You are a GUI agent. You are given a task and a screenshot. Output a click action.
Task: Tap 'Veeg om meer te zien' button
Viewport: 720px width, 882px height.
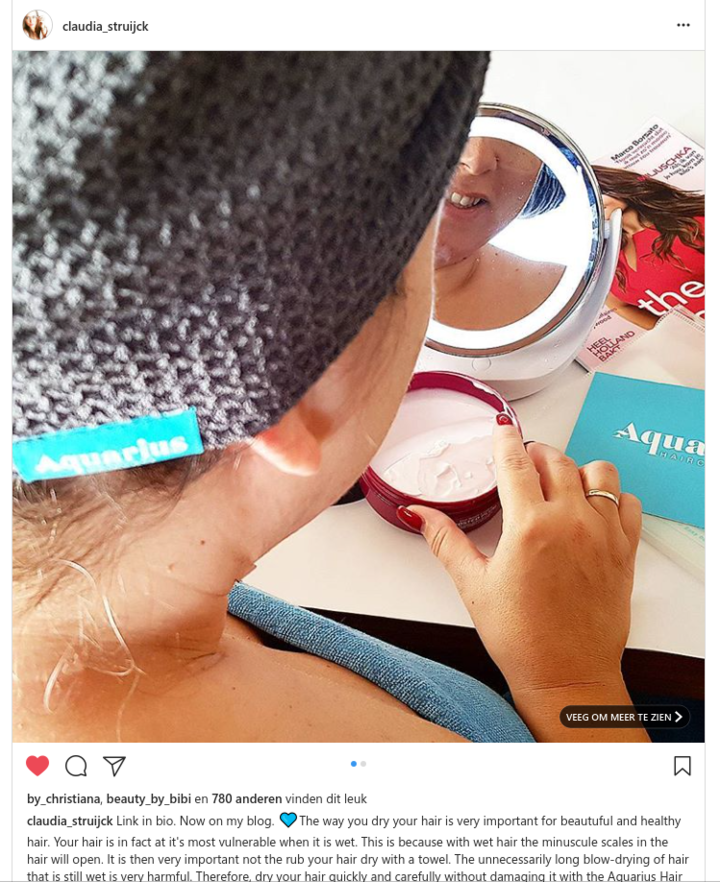(624, 717)
